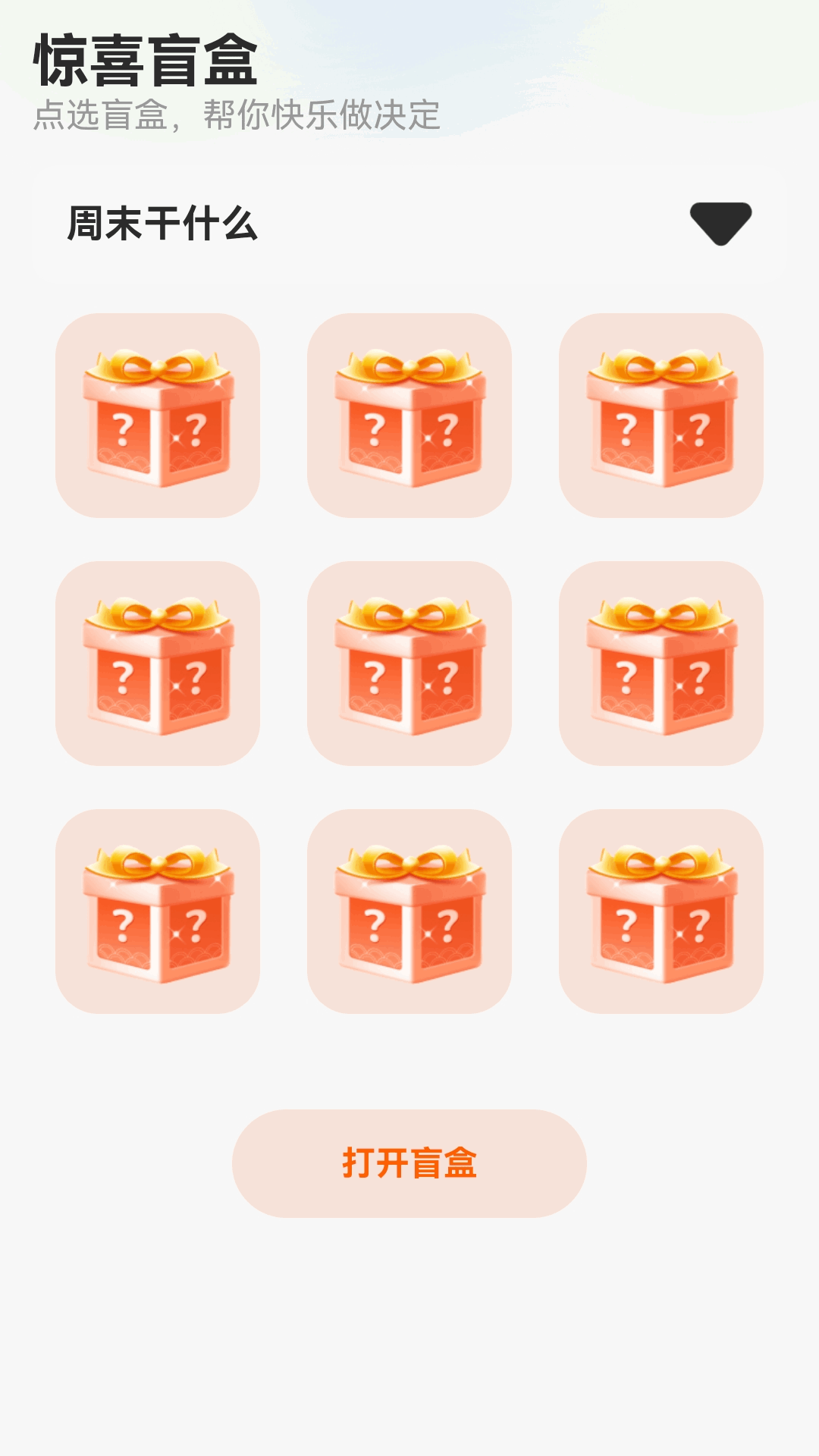The width and height of the screenshot is (819, 1456).
Task: Pick the bottom-left blind box
Action: (158, 912)
